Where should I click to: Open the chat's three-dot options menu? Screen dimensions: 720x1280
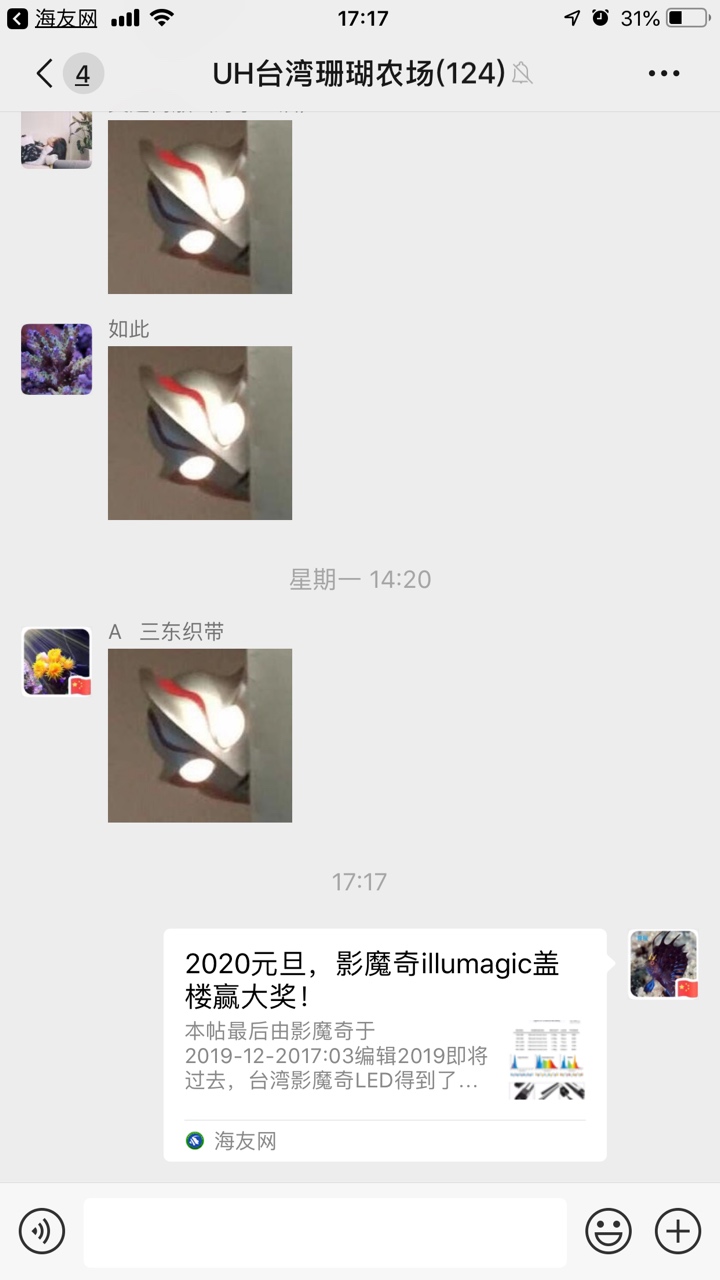pos(664,73)
